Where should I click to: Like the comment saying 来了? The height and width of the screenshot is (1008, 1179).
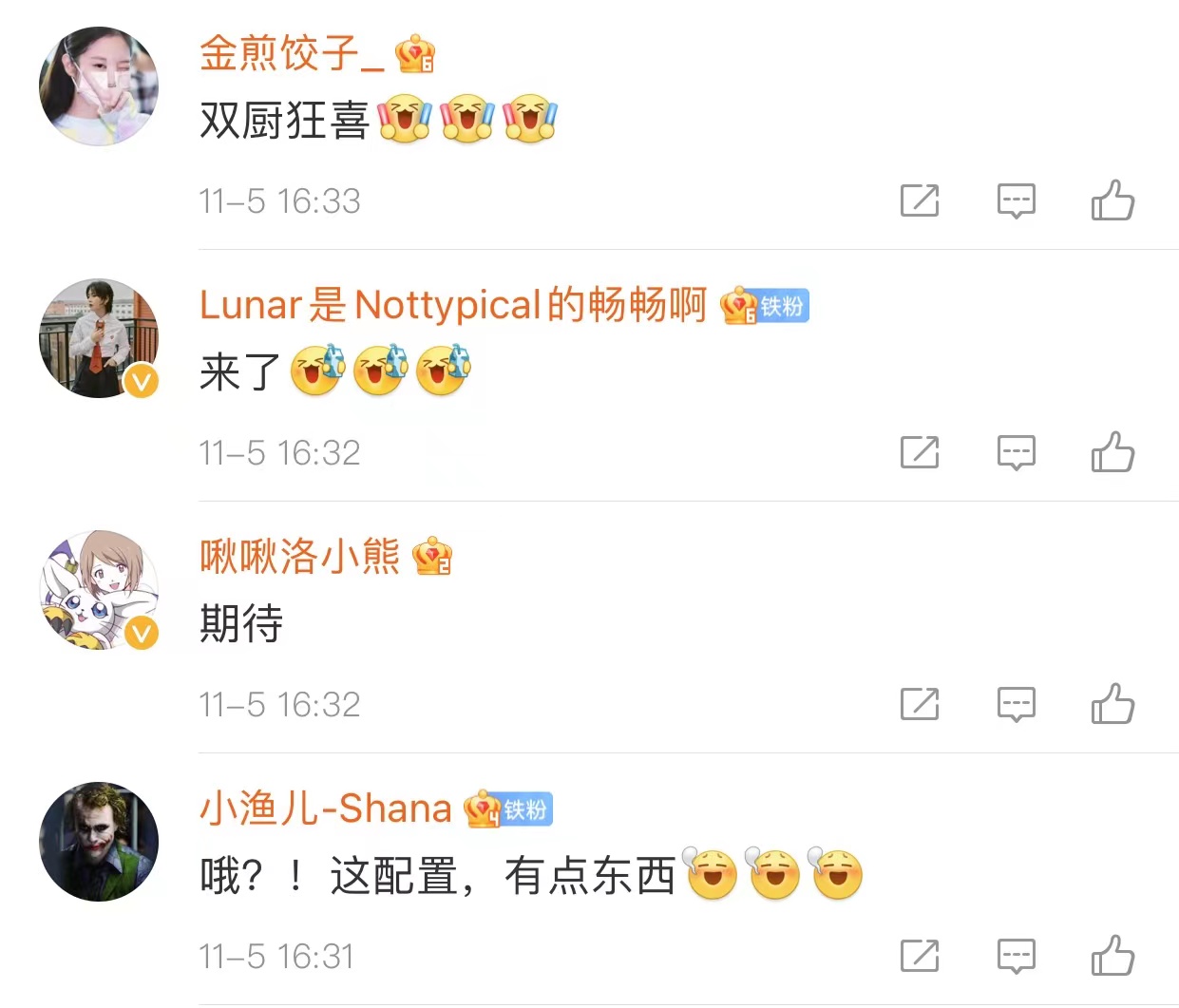click(1112, 452)
